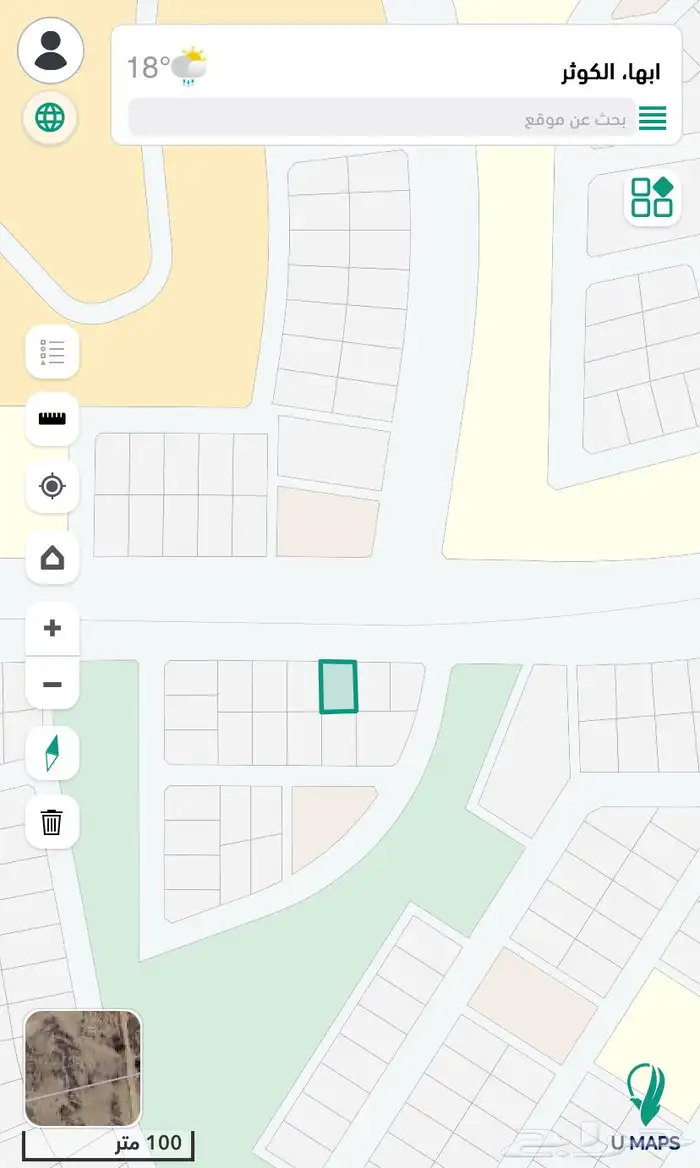700x1168 pixels.
Task: Tap the trash icon to clear
Action: click(x=52, y=822)
